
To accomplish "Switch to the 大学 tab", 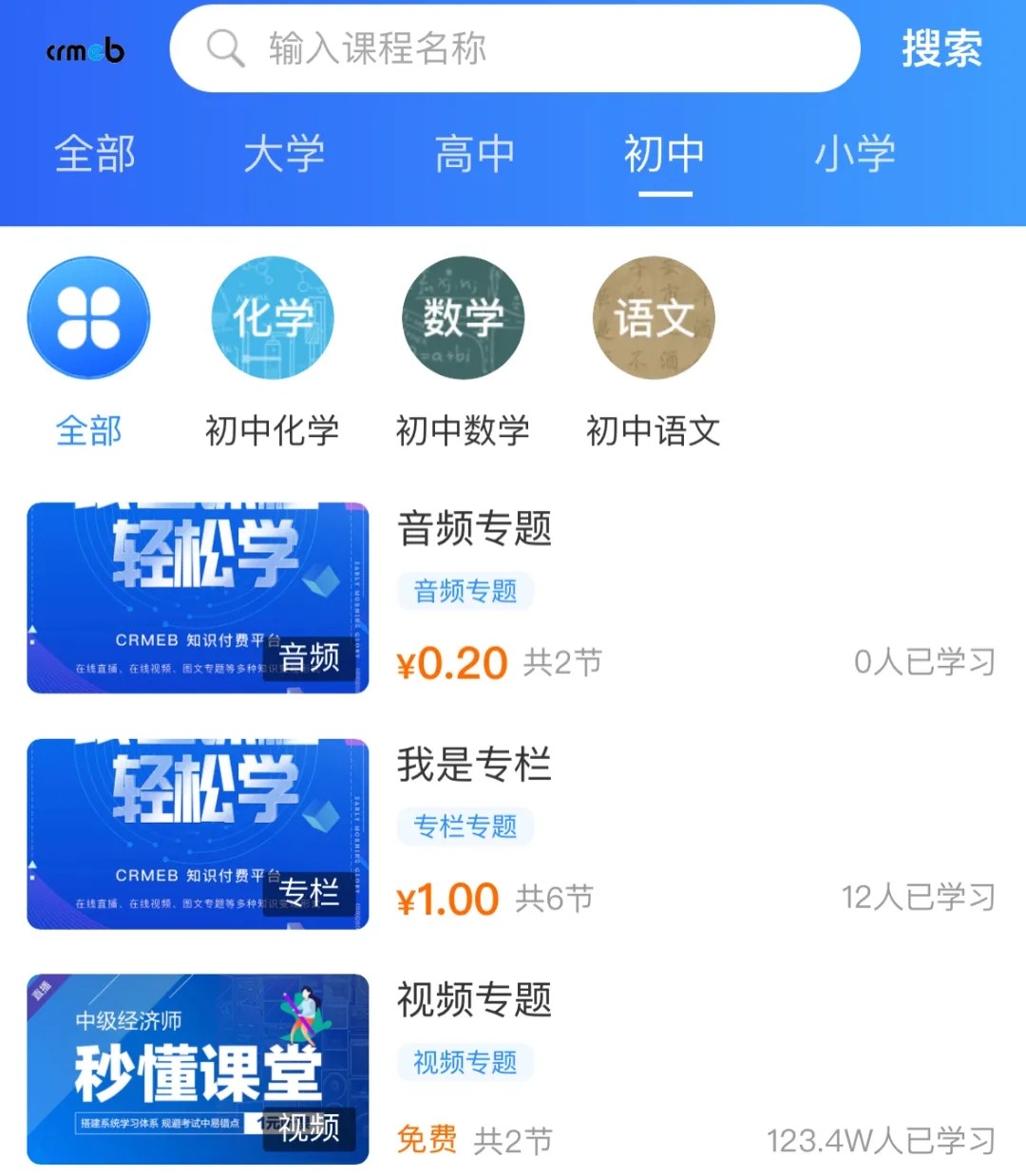I will click(x=284, y=154).
